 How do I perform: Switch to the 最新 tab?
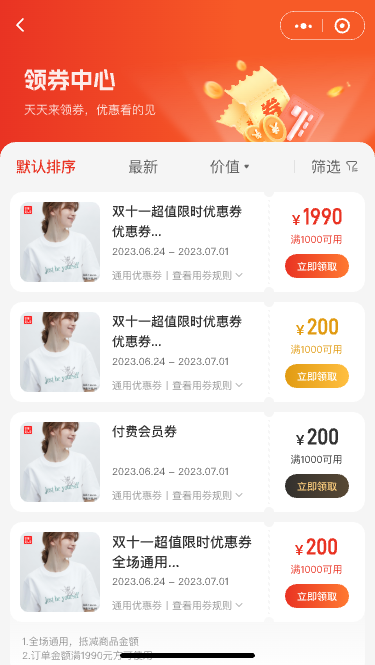[143, 167]
